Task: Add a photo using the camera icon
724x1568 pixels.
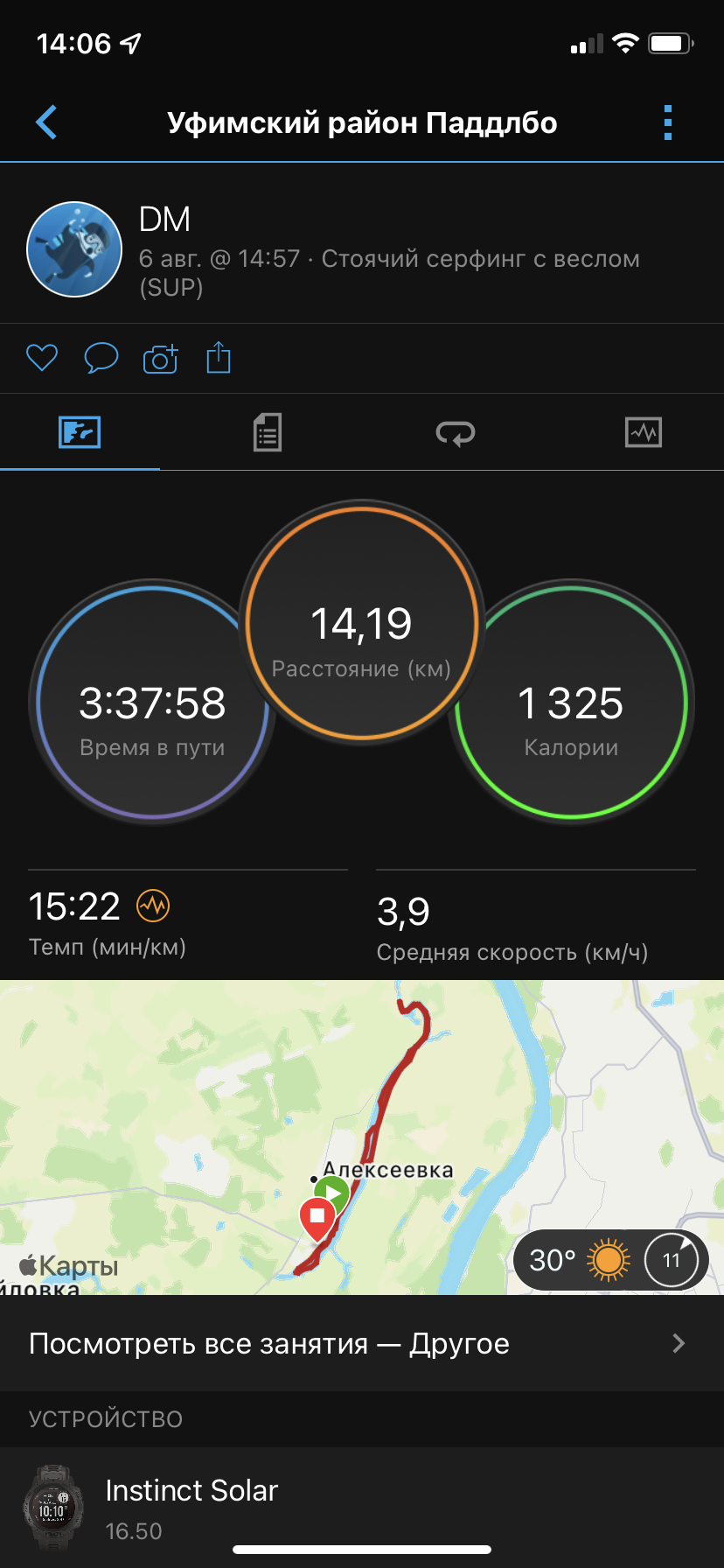Action: click(161, 358)
